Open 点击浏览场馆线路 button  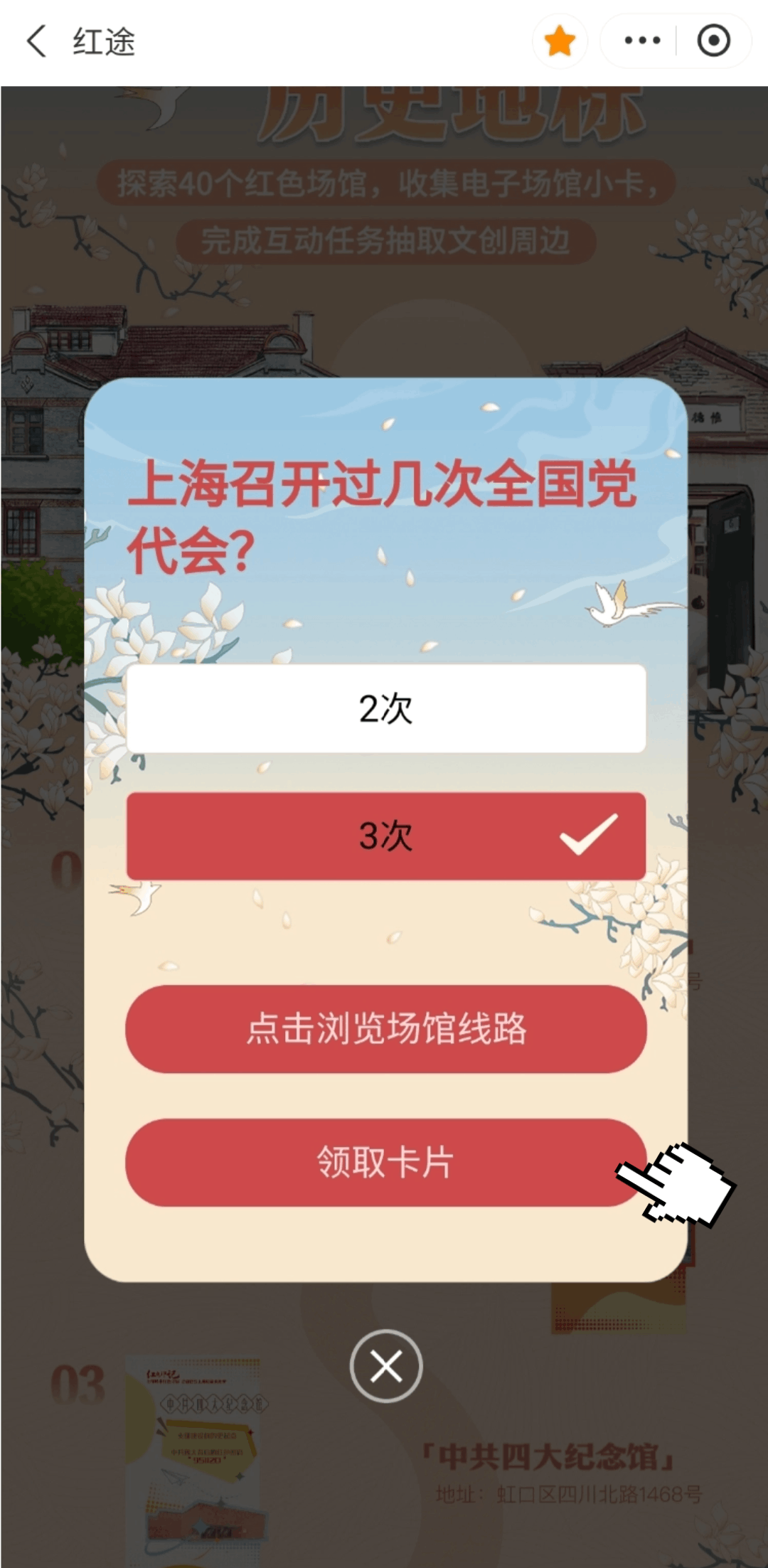386,1029
